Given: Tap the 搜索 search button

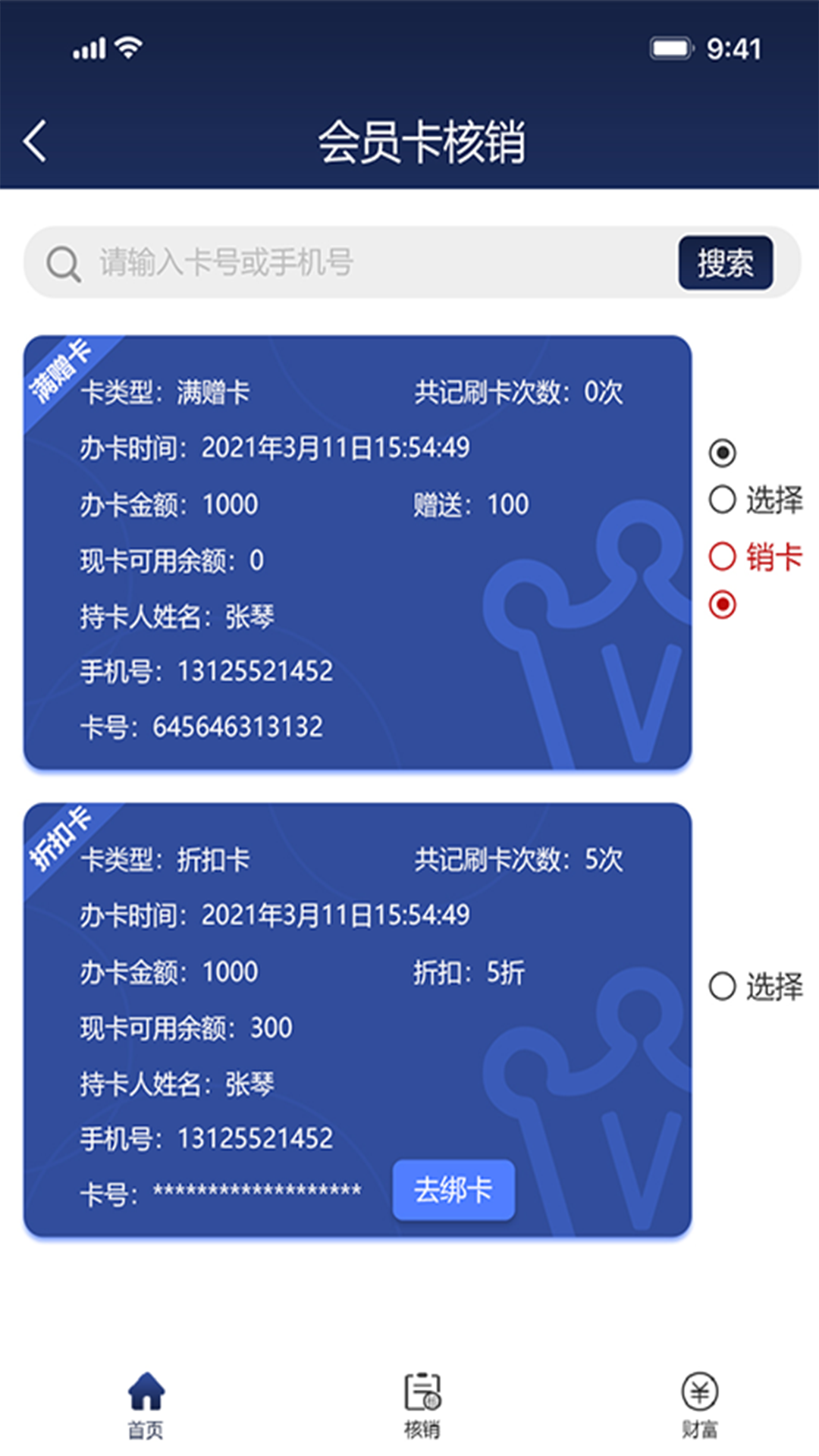Looking at the screenshot, I should [x=726, y=263].
